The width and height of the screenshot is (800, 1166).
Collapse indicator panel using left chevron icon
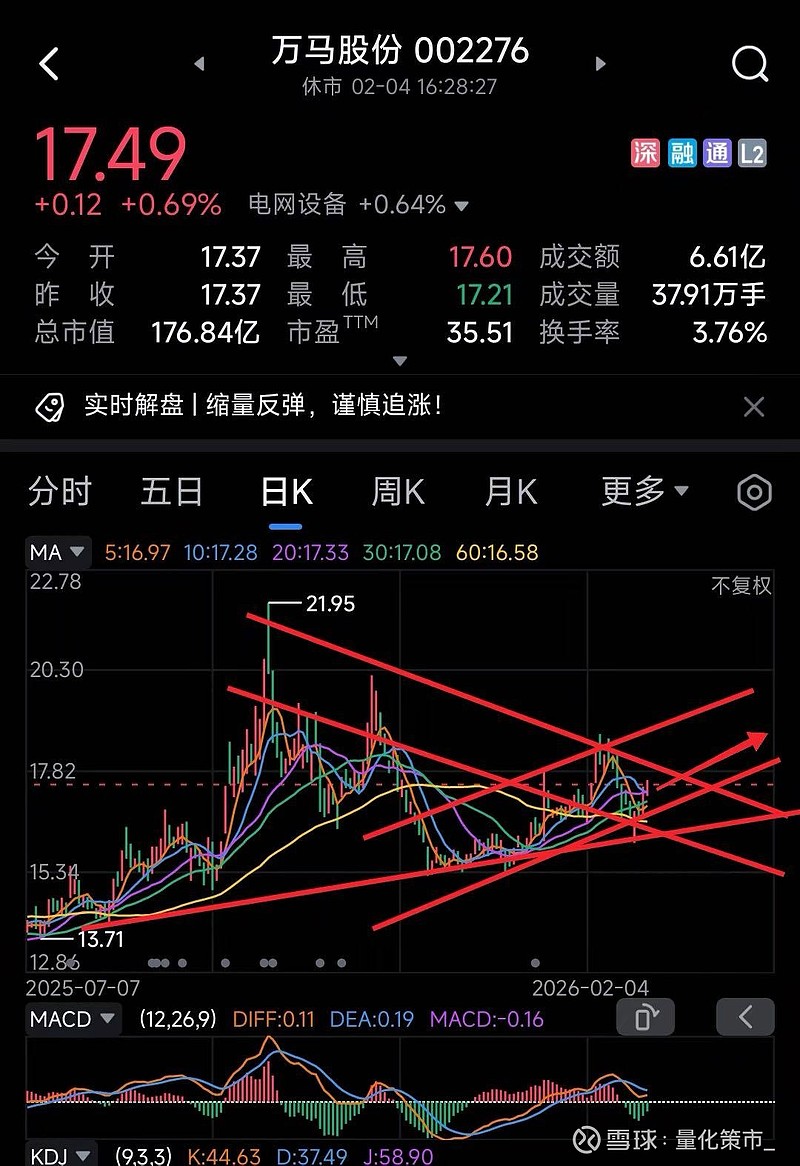pos(744,1016)
